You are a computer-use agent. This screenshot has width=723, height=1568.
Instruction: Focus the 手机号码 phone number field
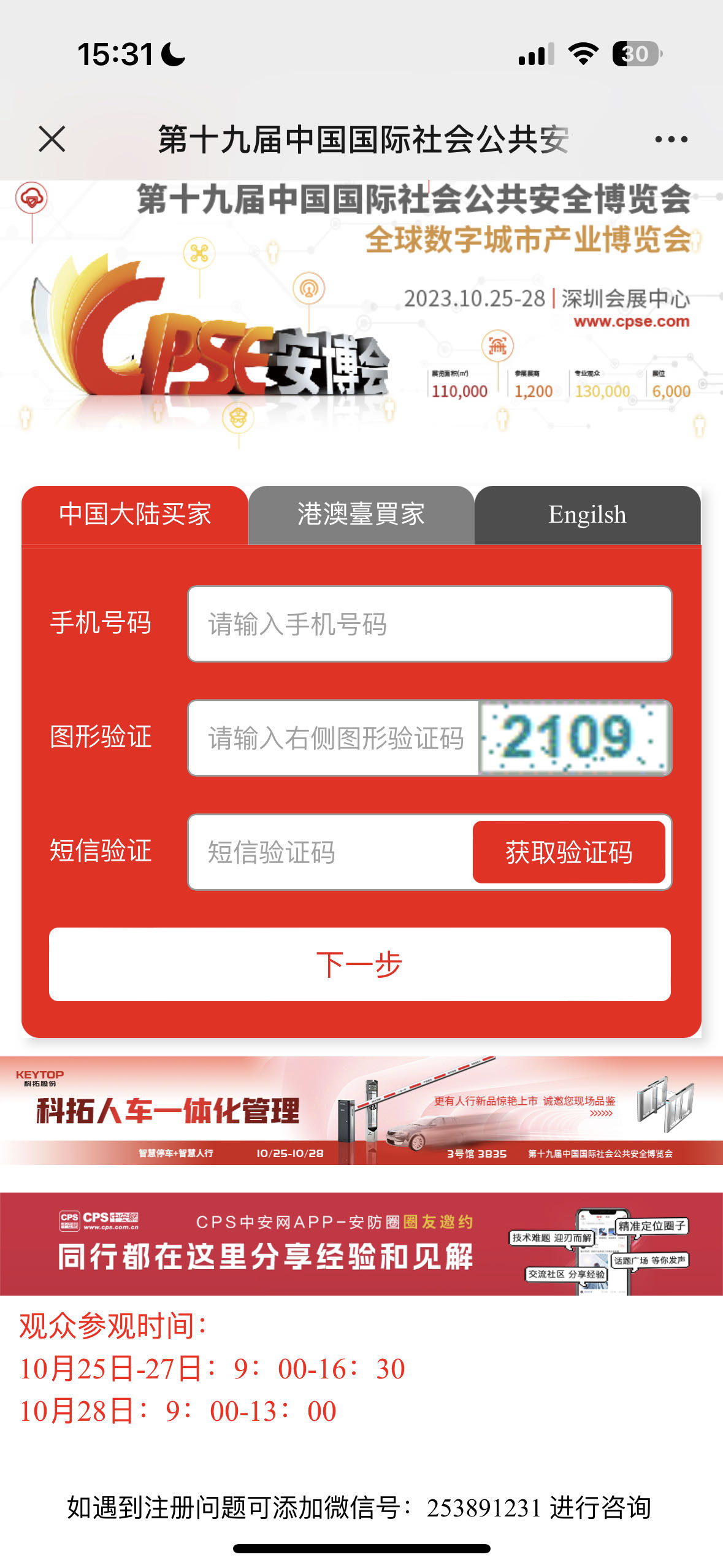pos(429,624)
